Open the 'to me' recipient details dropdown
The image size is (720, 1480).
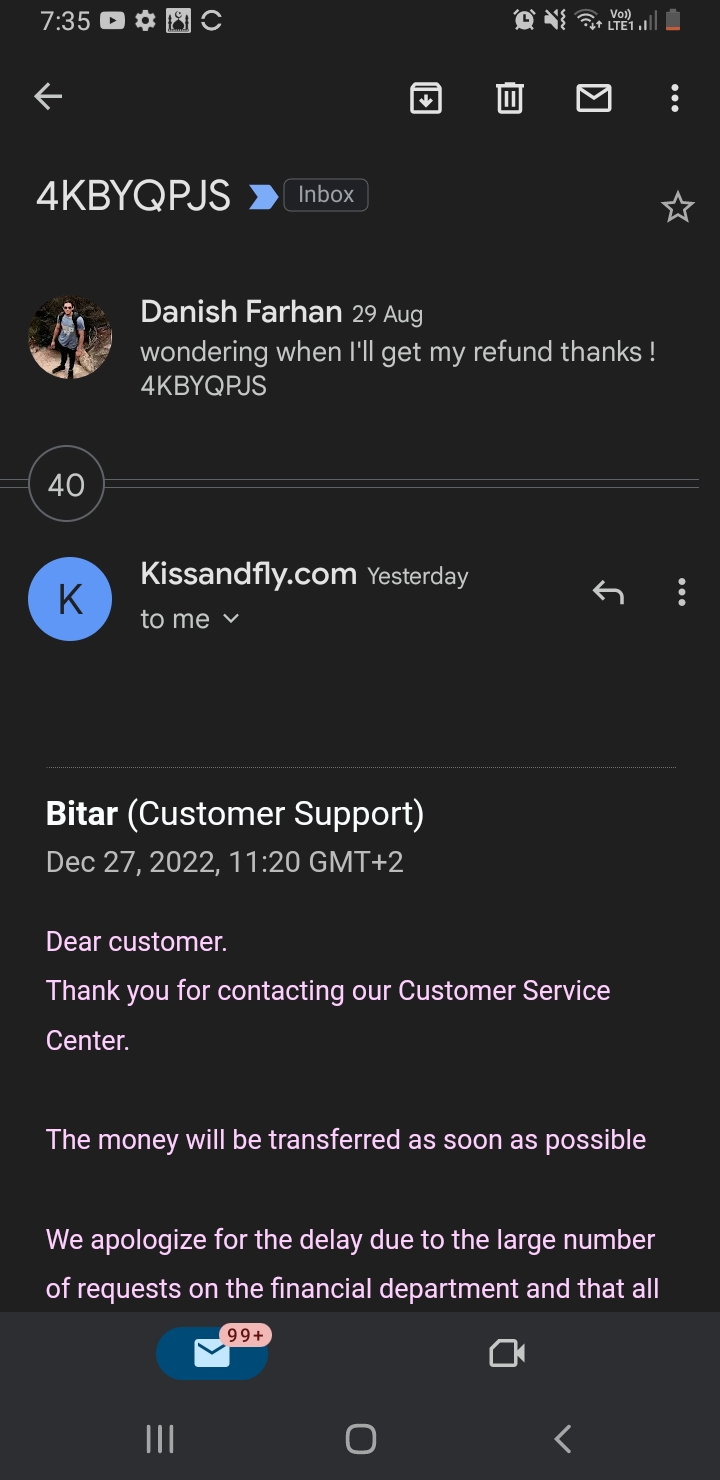(x=190, y=618)
